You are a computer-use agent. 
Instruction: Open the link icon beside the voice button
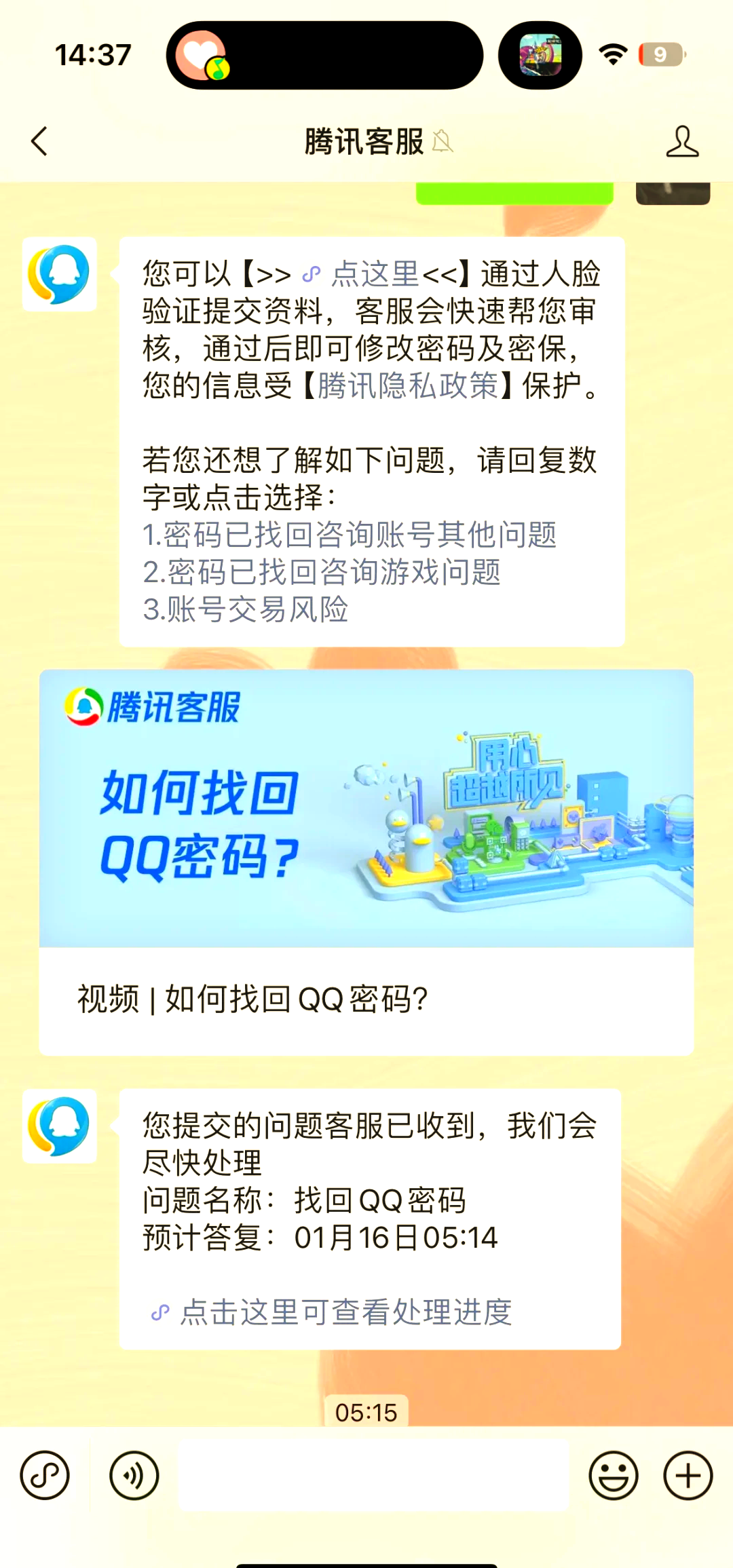(x=45, y=1476)
